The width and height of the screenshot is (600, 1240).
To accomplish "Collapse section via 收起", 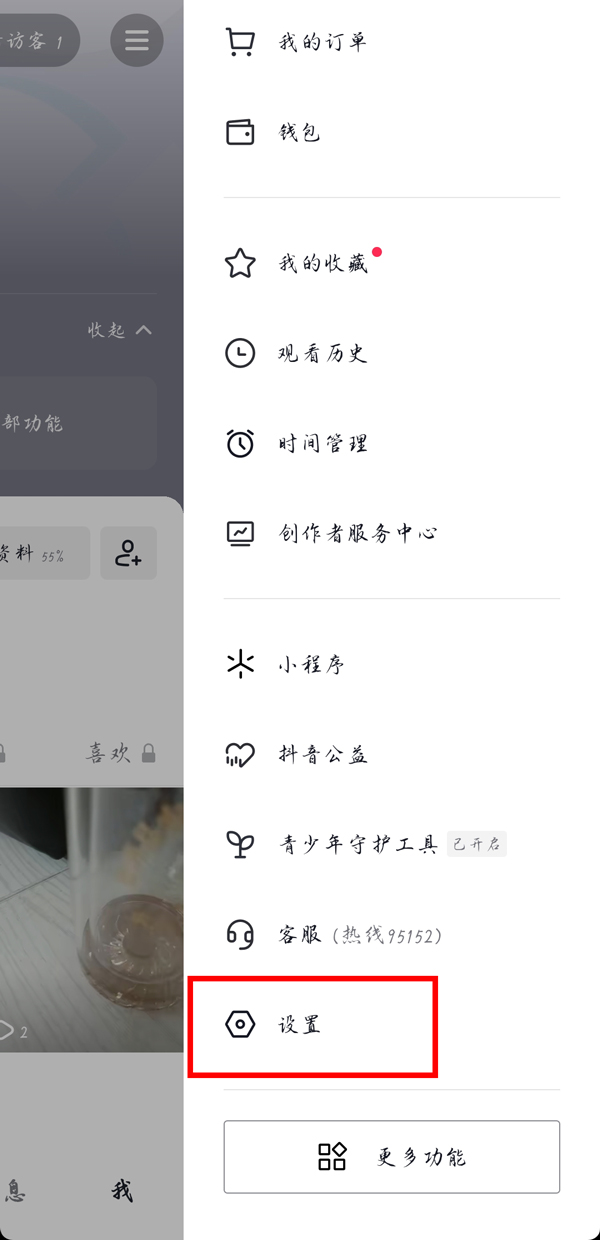I will pyautogui.click(x=119, y=330).
